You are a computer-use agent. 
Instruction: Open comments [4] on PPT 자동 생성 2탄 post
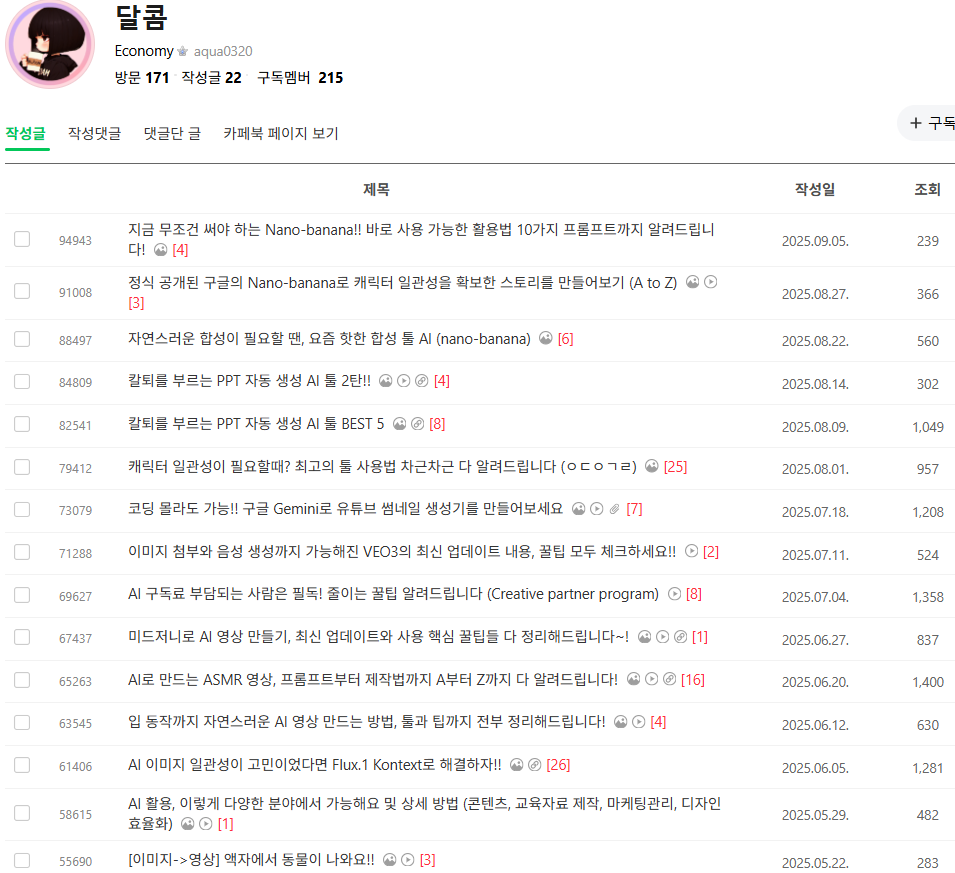click(x=441, y=381)
